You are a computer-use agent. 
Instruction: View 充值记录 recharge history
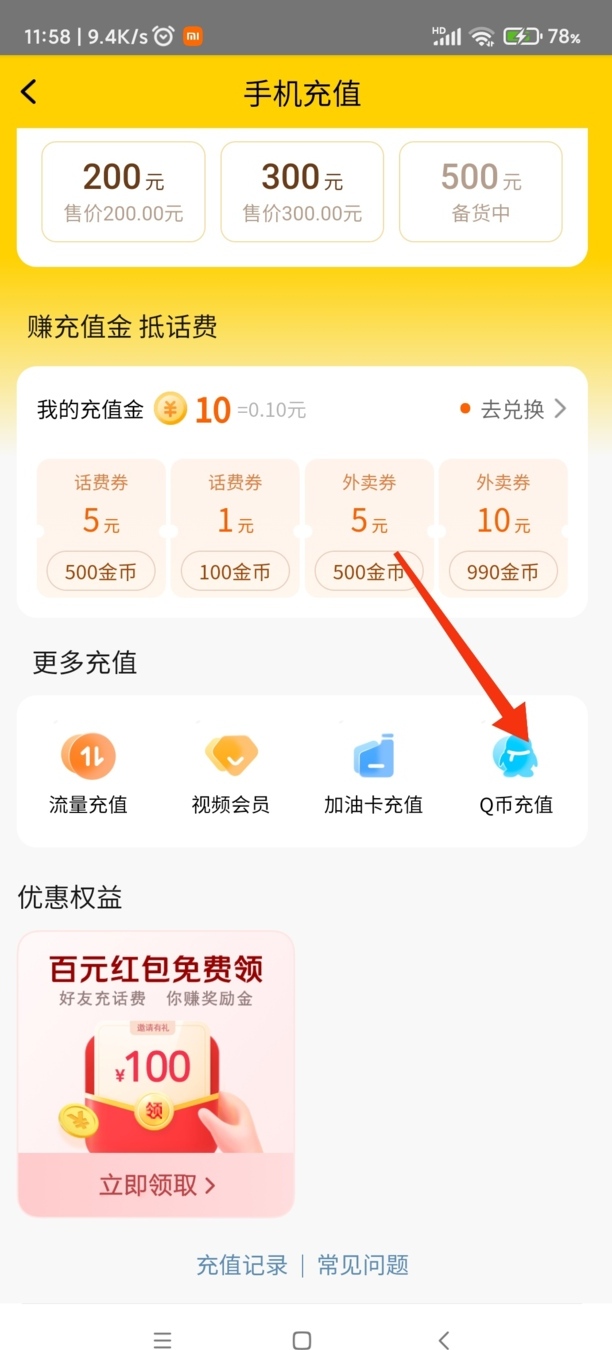pyautogui.click(x=242, y=1265)
